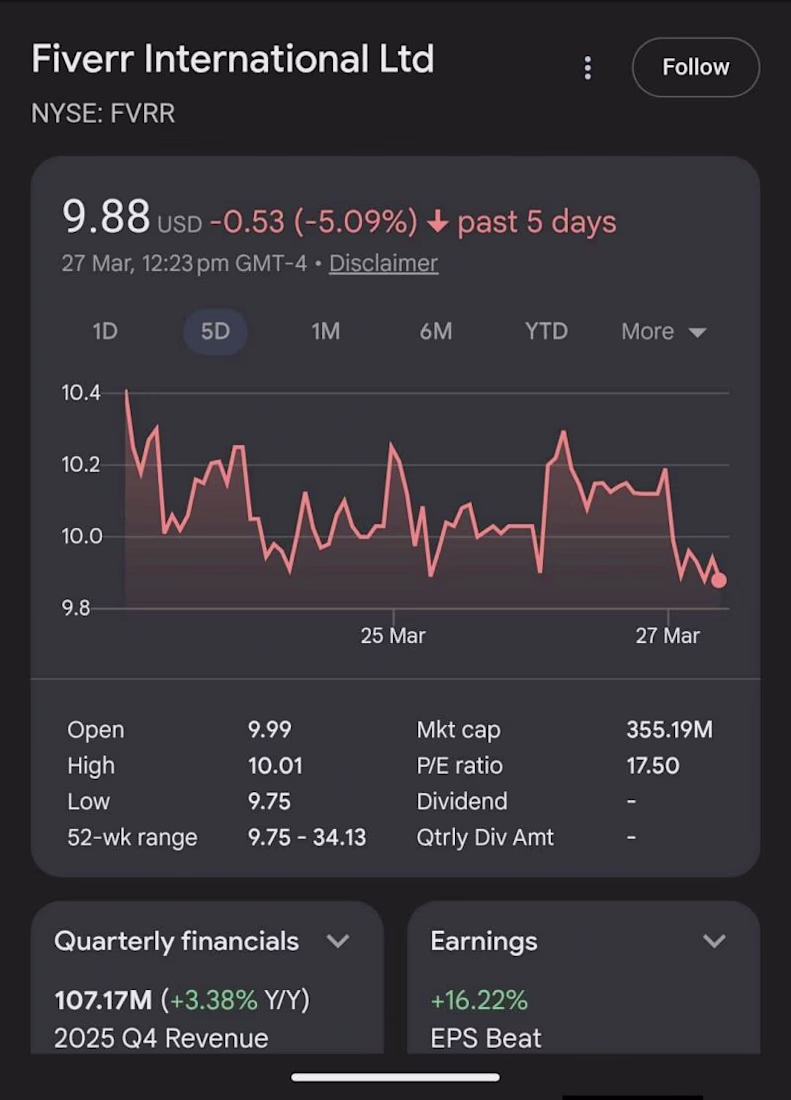Show the 1M chart range
This screenshot has height=1100, width=791.
325,331
